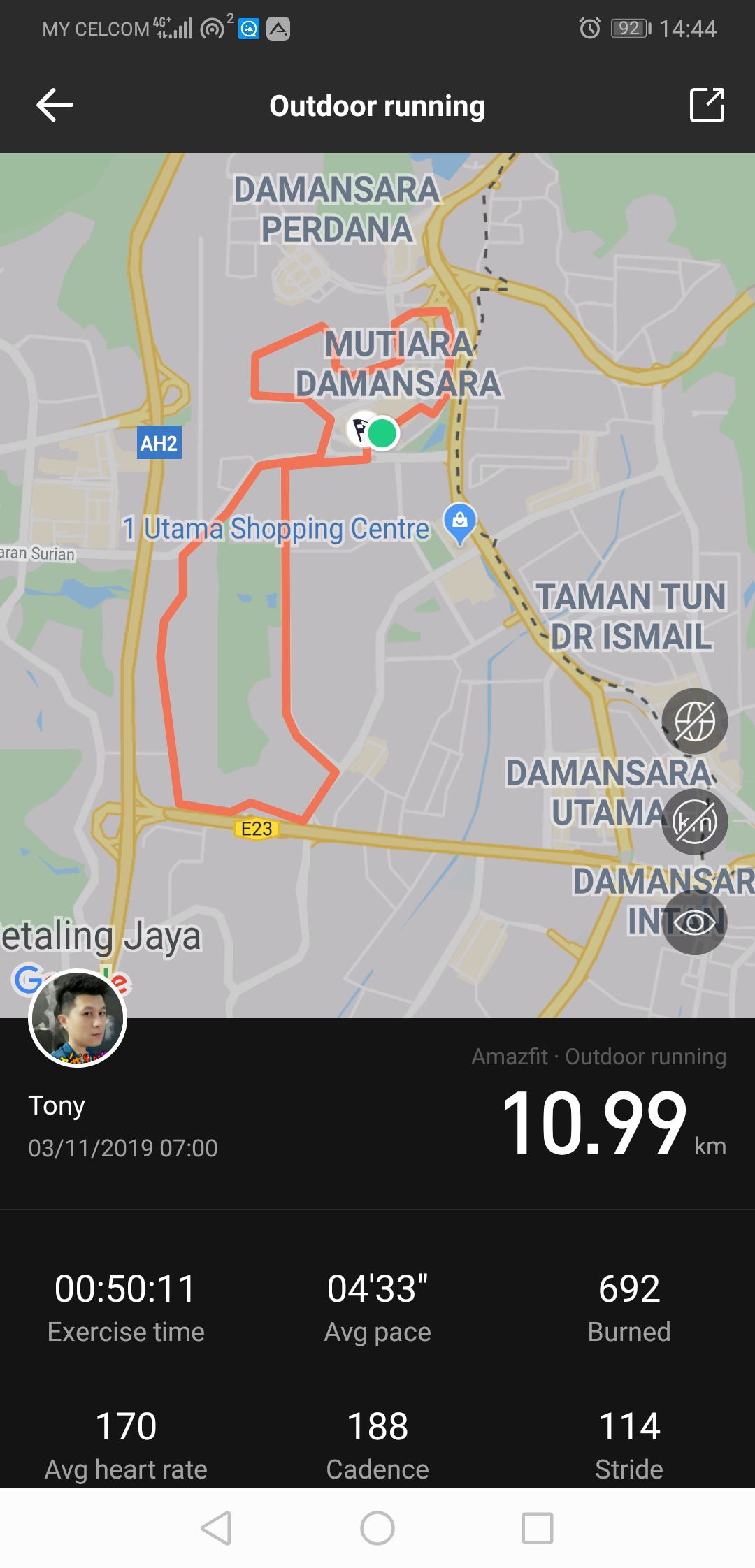Tap the system home button
This screenshot has width=755, height=1568.
(377, 1528)
